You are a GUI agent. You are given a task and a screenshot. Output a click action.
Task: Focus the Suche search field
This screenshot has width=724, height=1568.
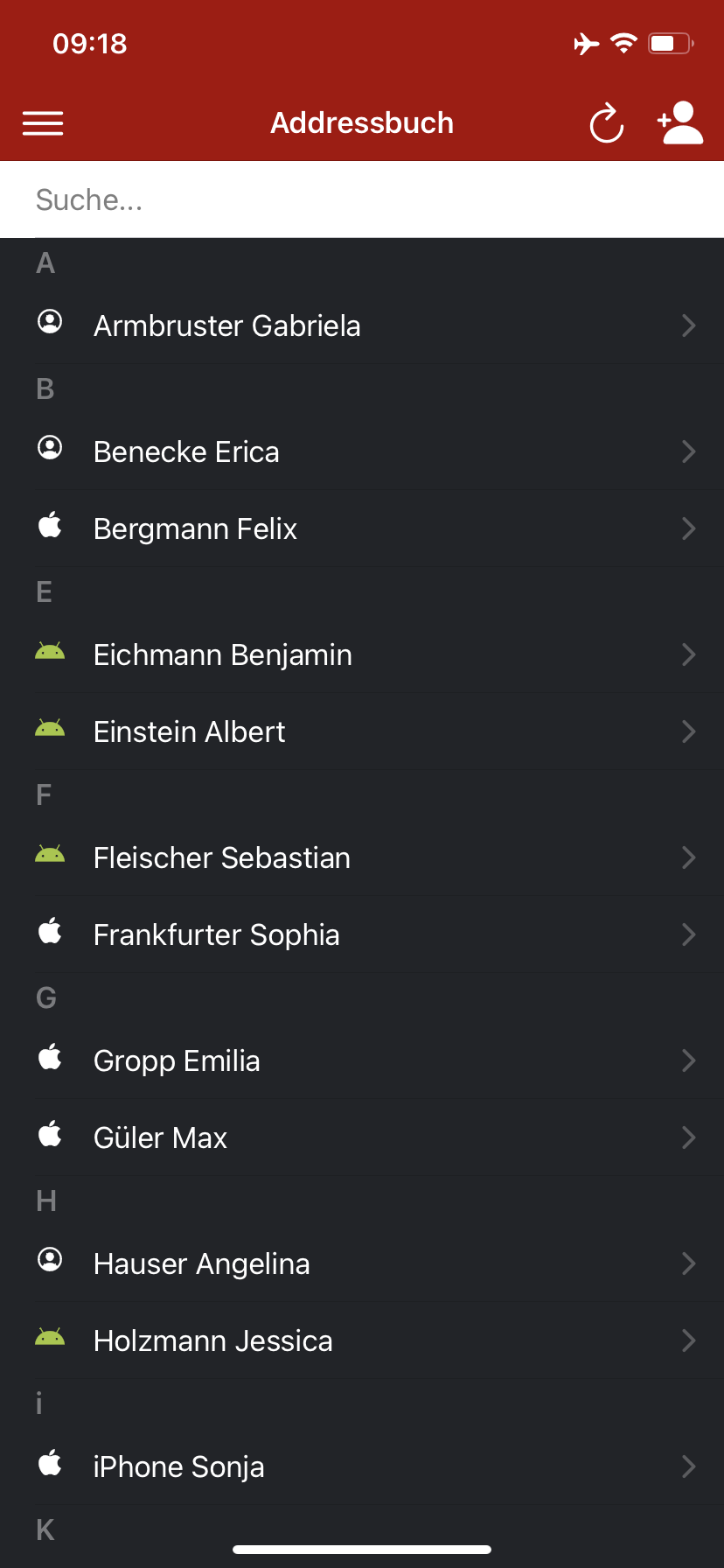pyautogui.click(x=362, y=199)
